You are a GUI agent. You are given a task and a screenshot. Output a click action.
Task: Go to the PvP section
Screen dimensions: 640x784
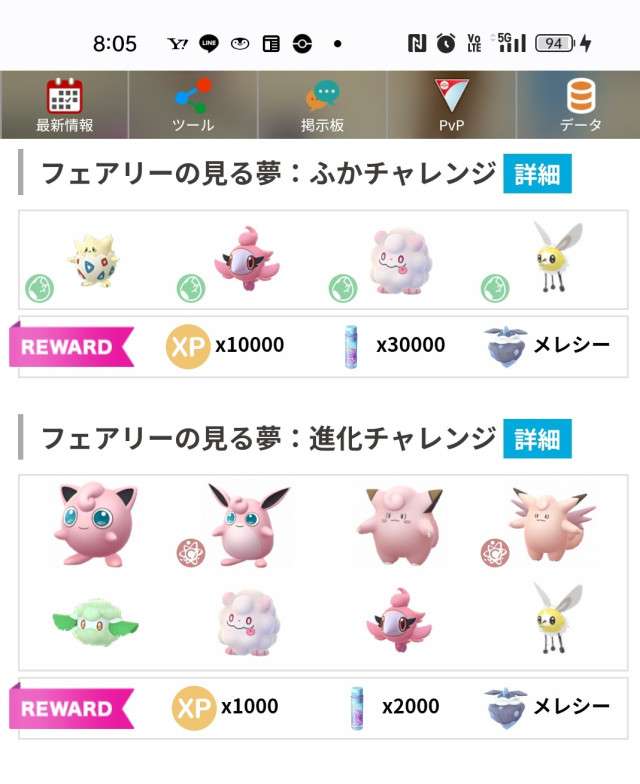pyautogui.click(x=451, y=105)
